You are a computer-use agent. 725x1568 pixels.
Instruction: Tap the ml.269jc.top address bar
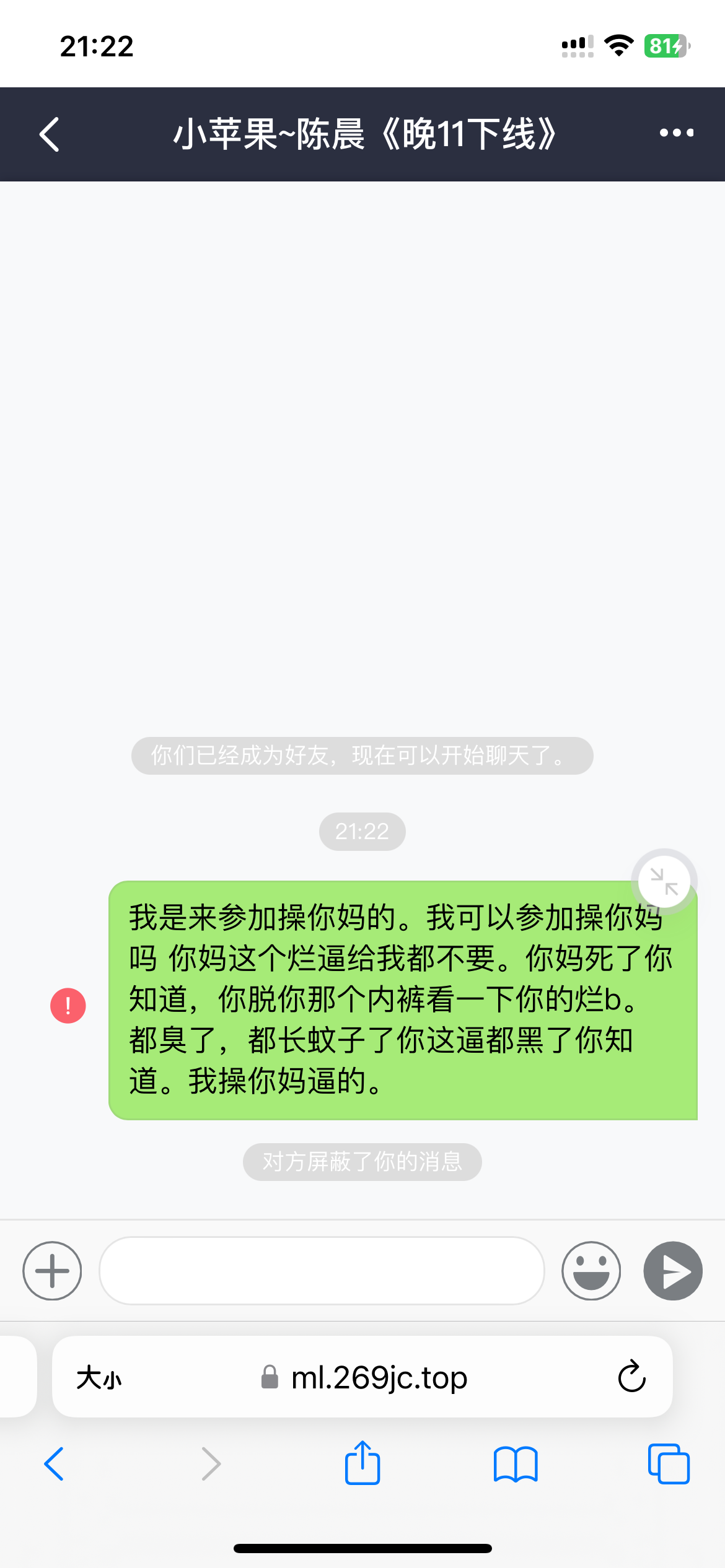[x=378, y=1379]
